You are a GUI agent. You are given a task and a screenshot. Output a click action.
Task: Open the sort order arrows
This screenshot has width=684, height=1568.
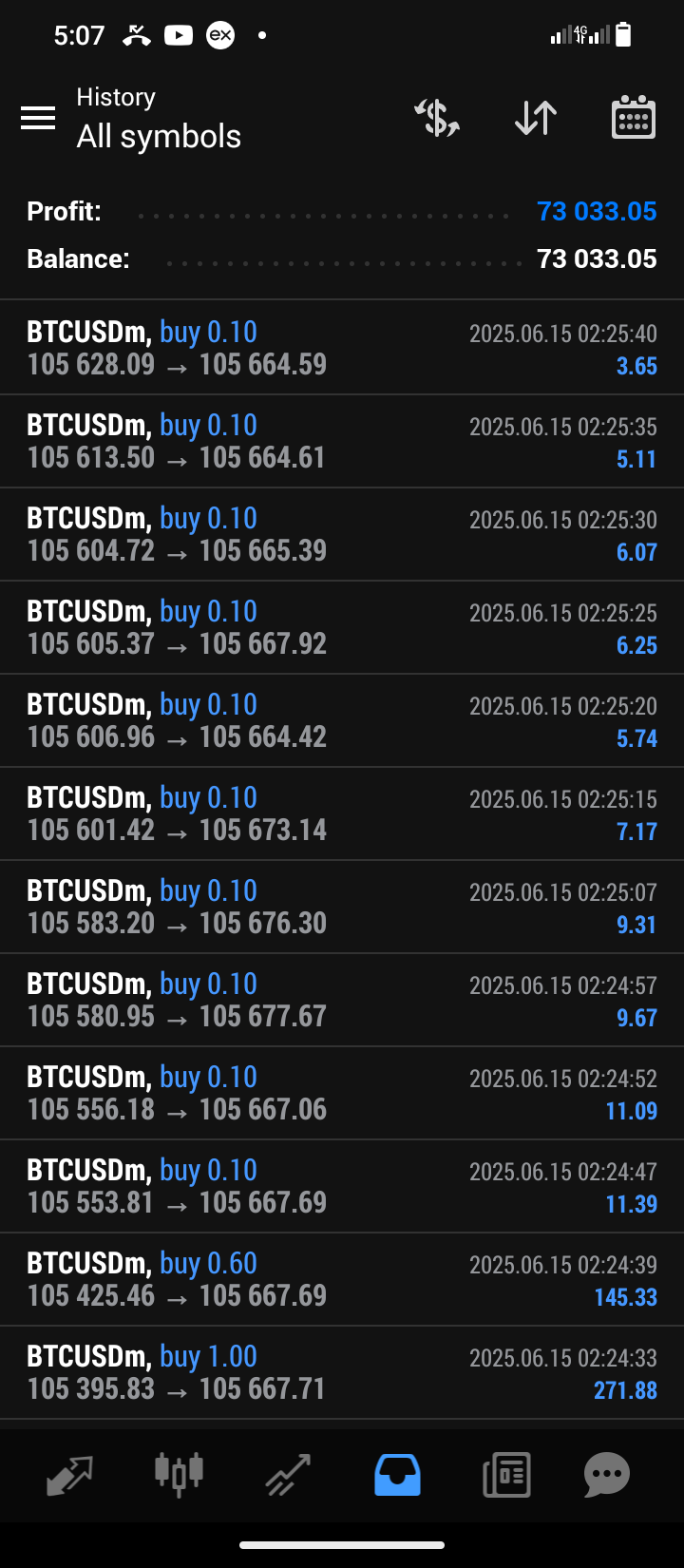coord(536,118)
